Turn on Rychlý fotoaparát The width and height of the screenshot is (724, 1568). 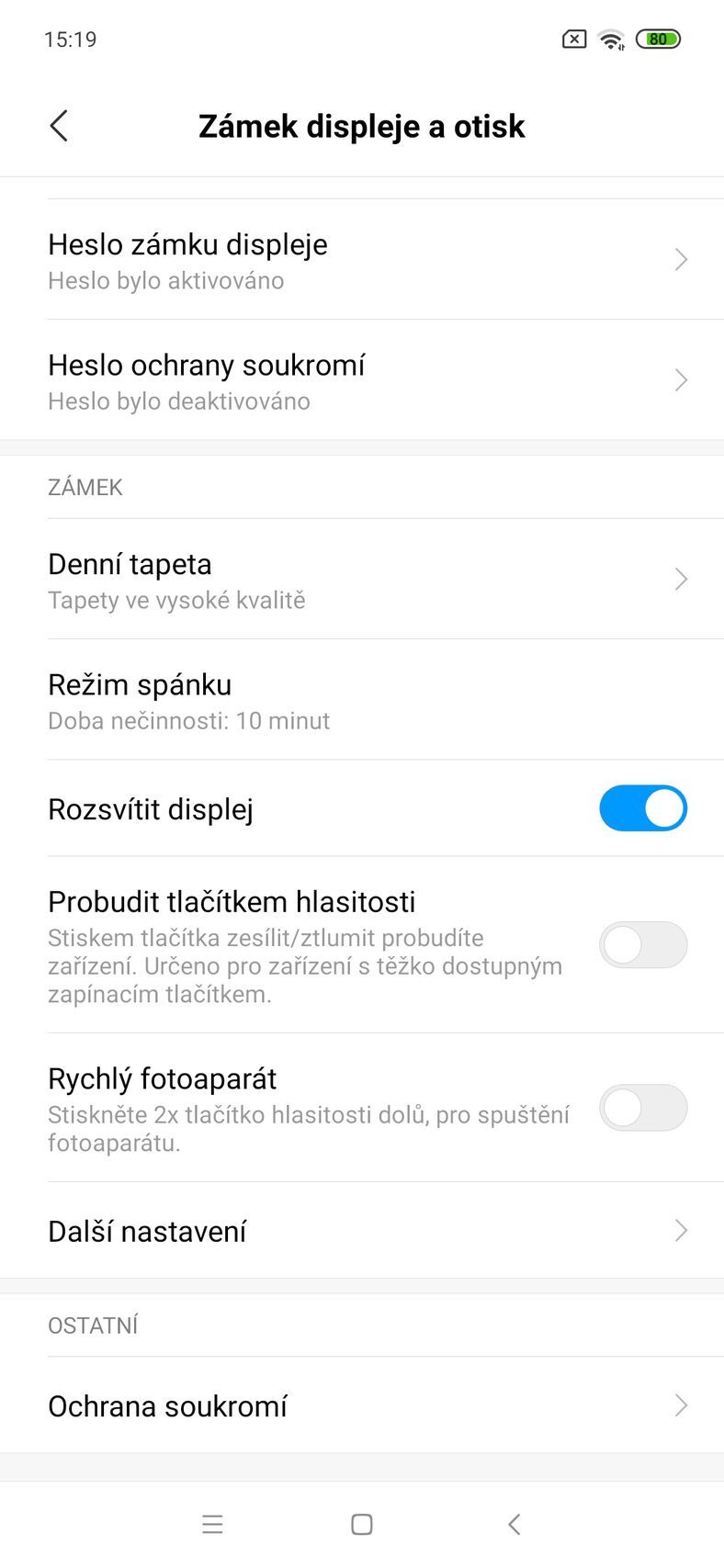pos(643,1108)
